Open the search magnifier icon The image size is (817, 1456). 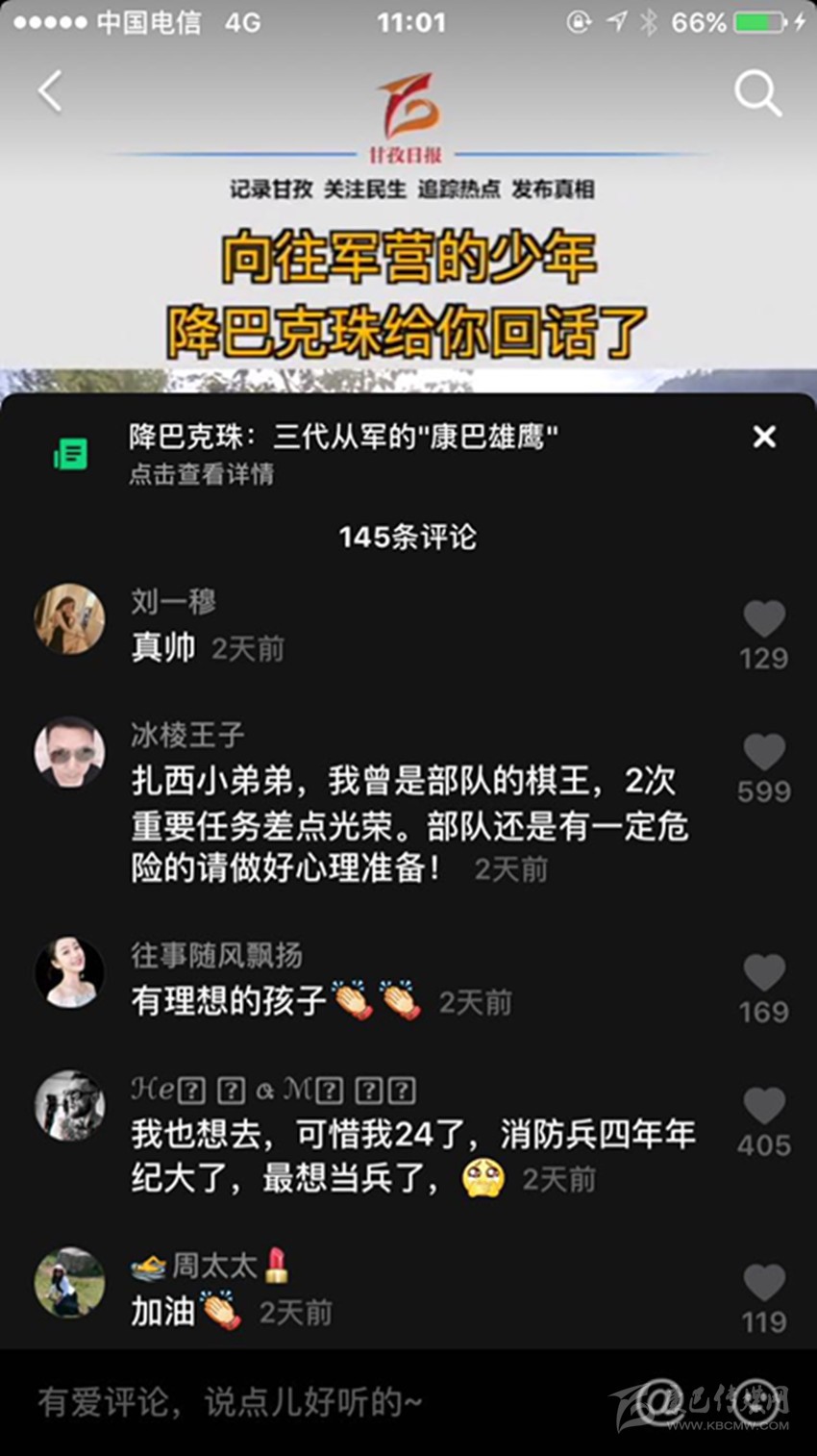(757, 93)
